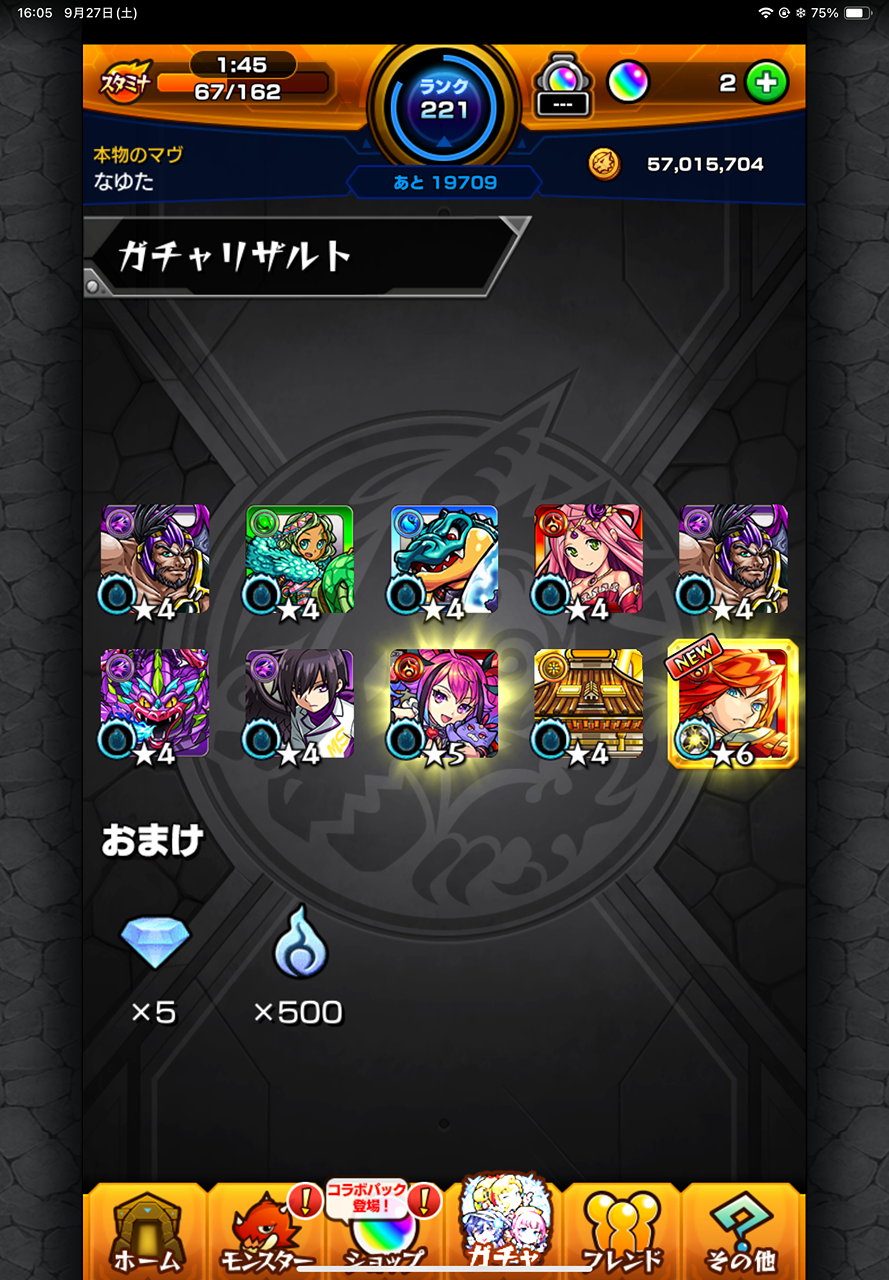View the NEW ★6 red-haired monster

[x=733, y=703]
